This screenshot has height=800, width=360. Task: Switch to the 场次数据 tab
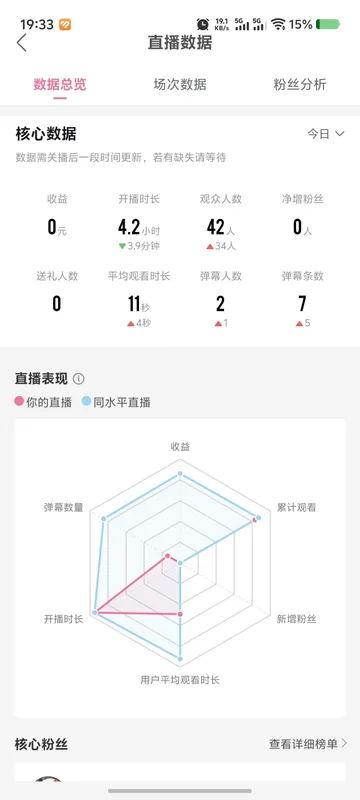coord(180,84)
